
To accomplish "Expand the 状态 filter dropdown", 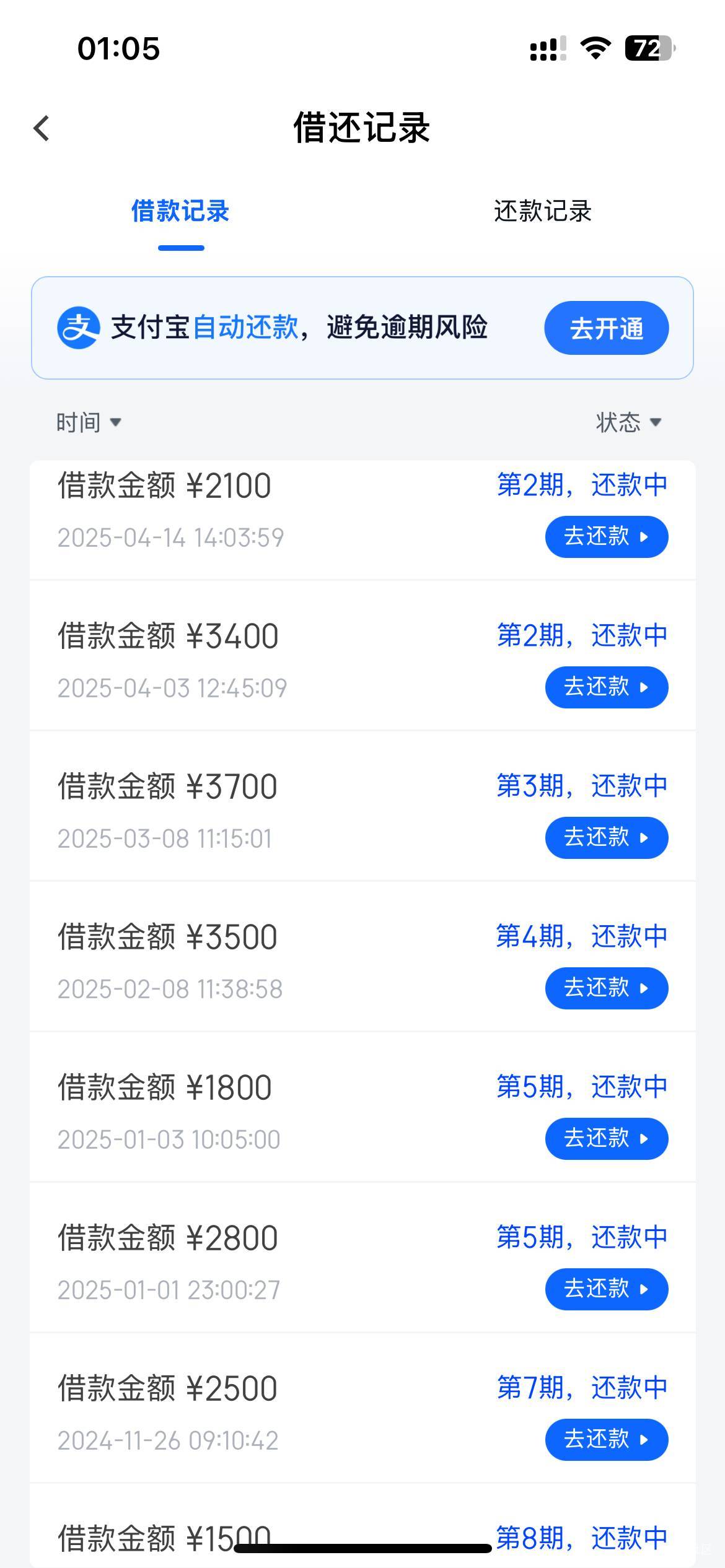I will [629, 422].
